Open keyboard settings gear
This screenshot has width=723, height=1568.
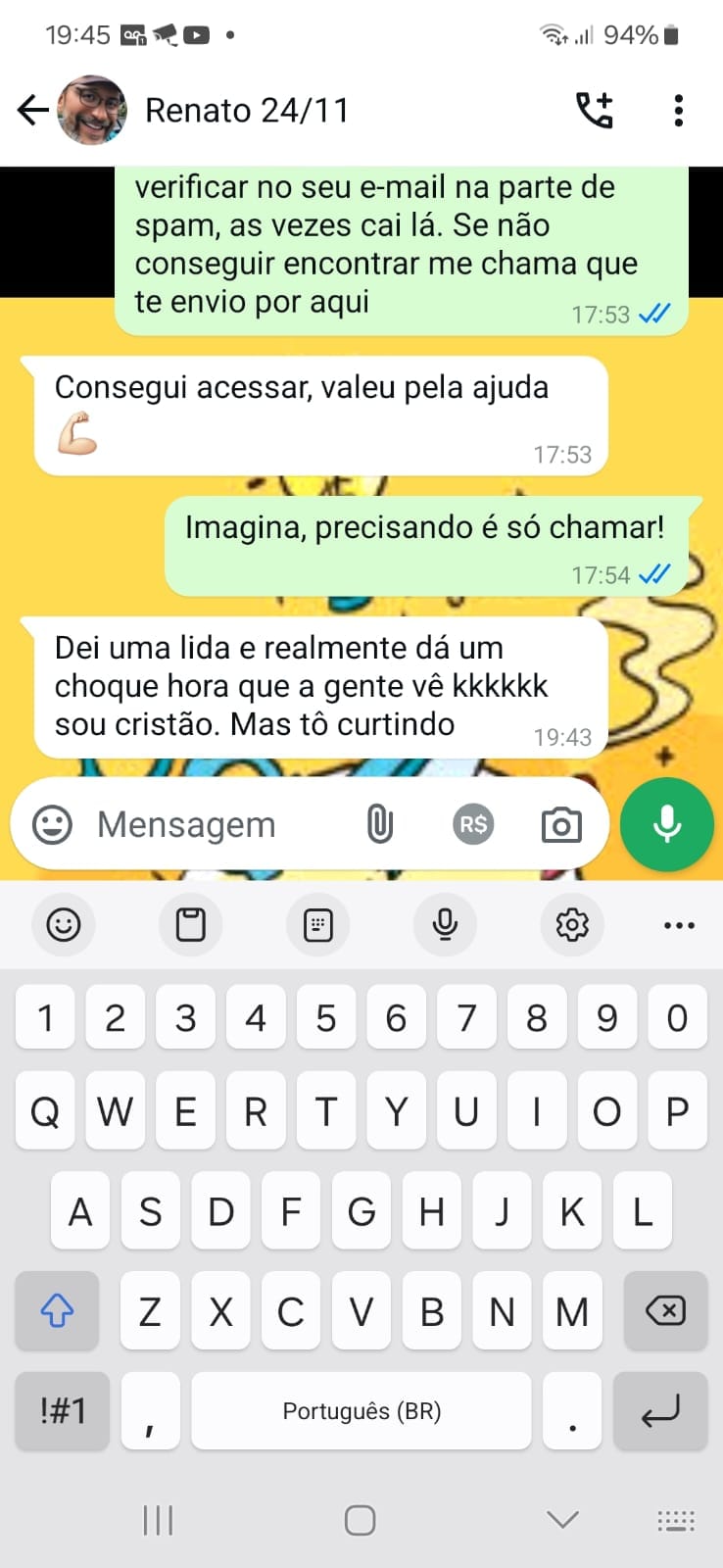pos(572,924)
